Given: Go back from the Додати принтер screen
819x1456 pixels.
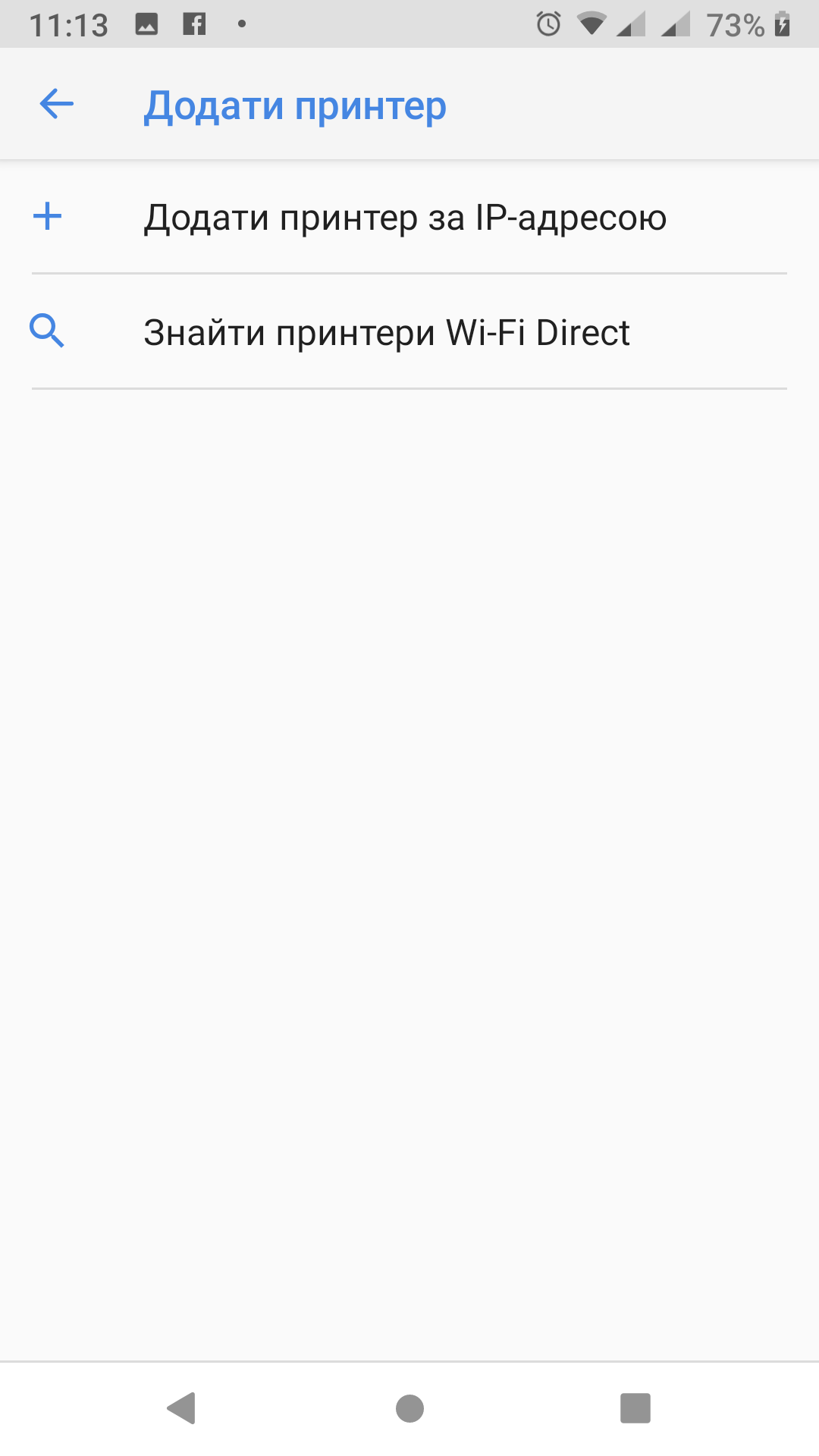Looking at the screenshot, I should point(57,105).
